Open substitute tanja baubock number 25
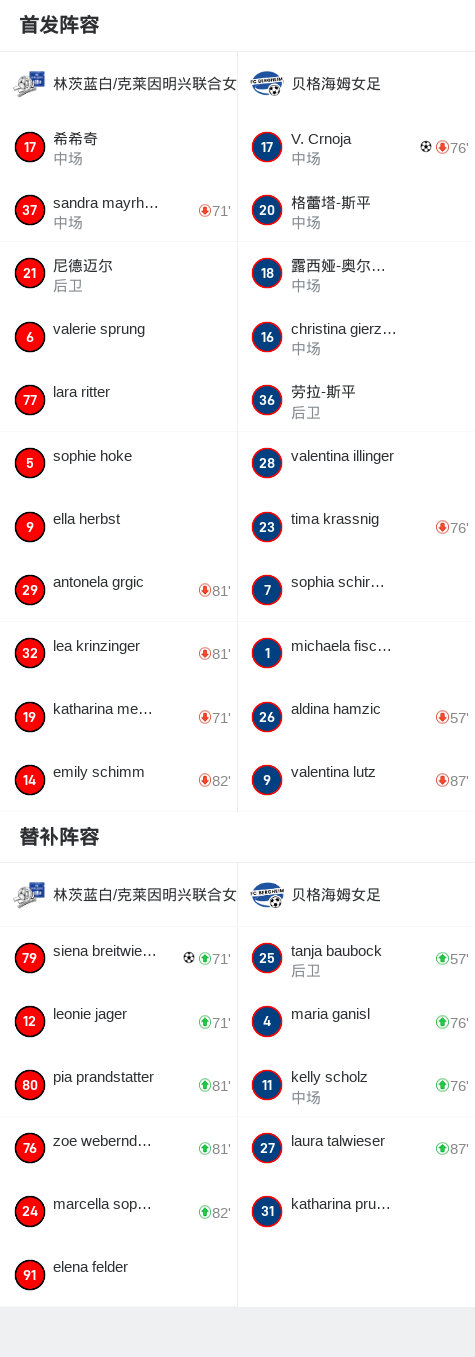475x1357 pixels. [356, 958]
